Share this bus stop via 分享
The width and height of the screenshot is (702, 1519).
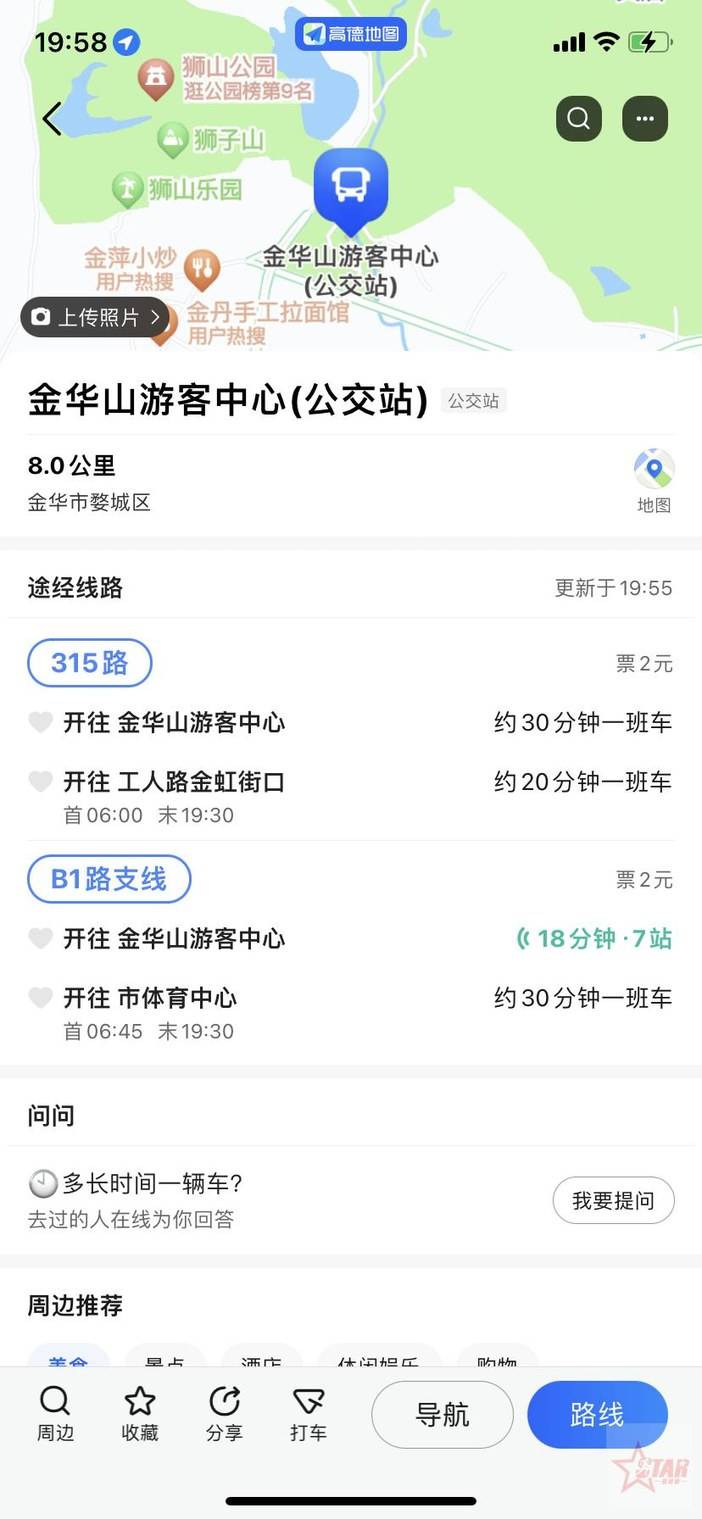[224, 1414]
